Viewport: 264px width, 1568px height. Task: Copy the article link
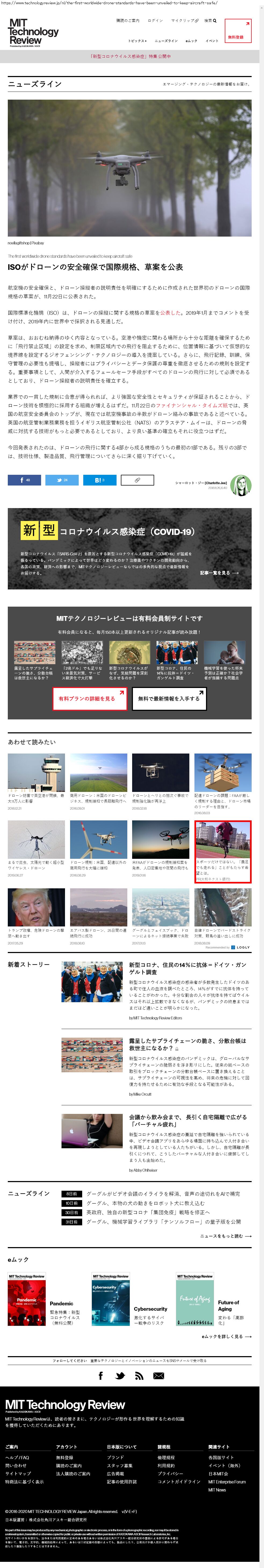(138, 480)
